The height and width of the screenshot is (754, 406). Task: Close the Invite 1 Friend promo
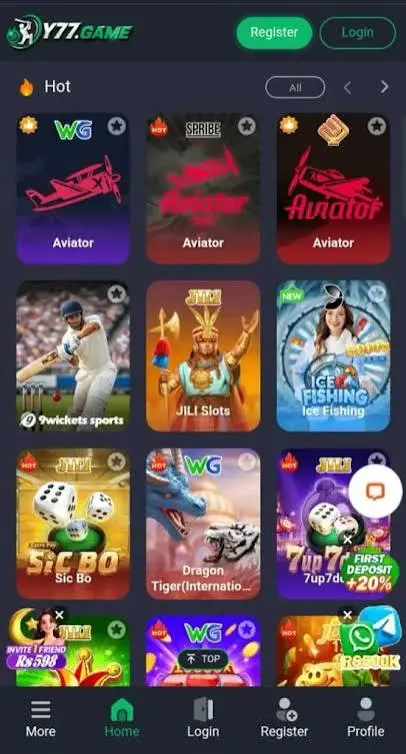pyautogui.click(x=59, y=615)
